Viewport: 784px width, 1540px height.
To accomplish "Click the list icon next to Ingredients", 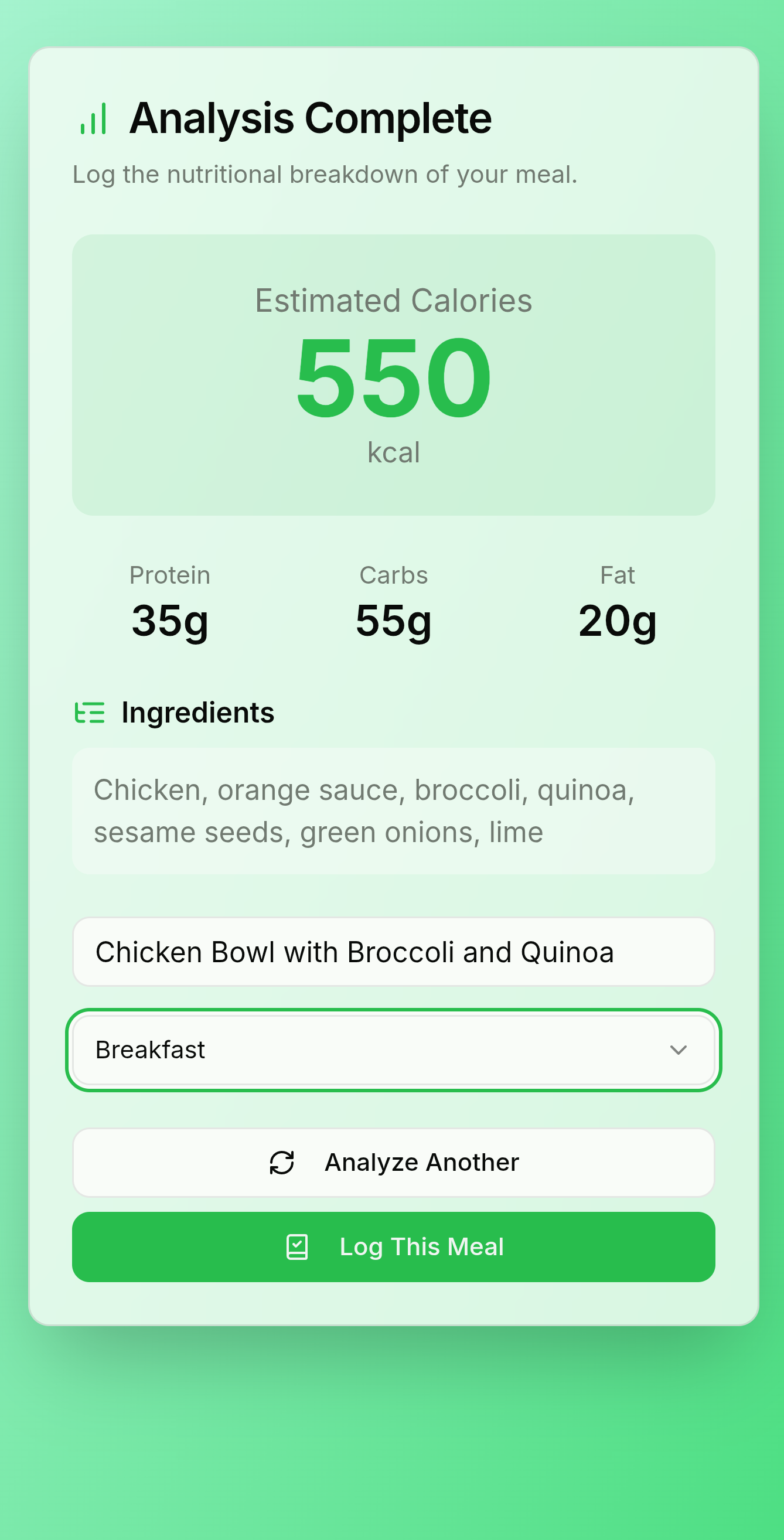I will (91, 713).
